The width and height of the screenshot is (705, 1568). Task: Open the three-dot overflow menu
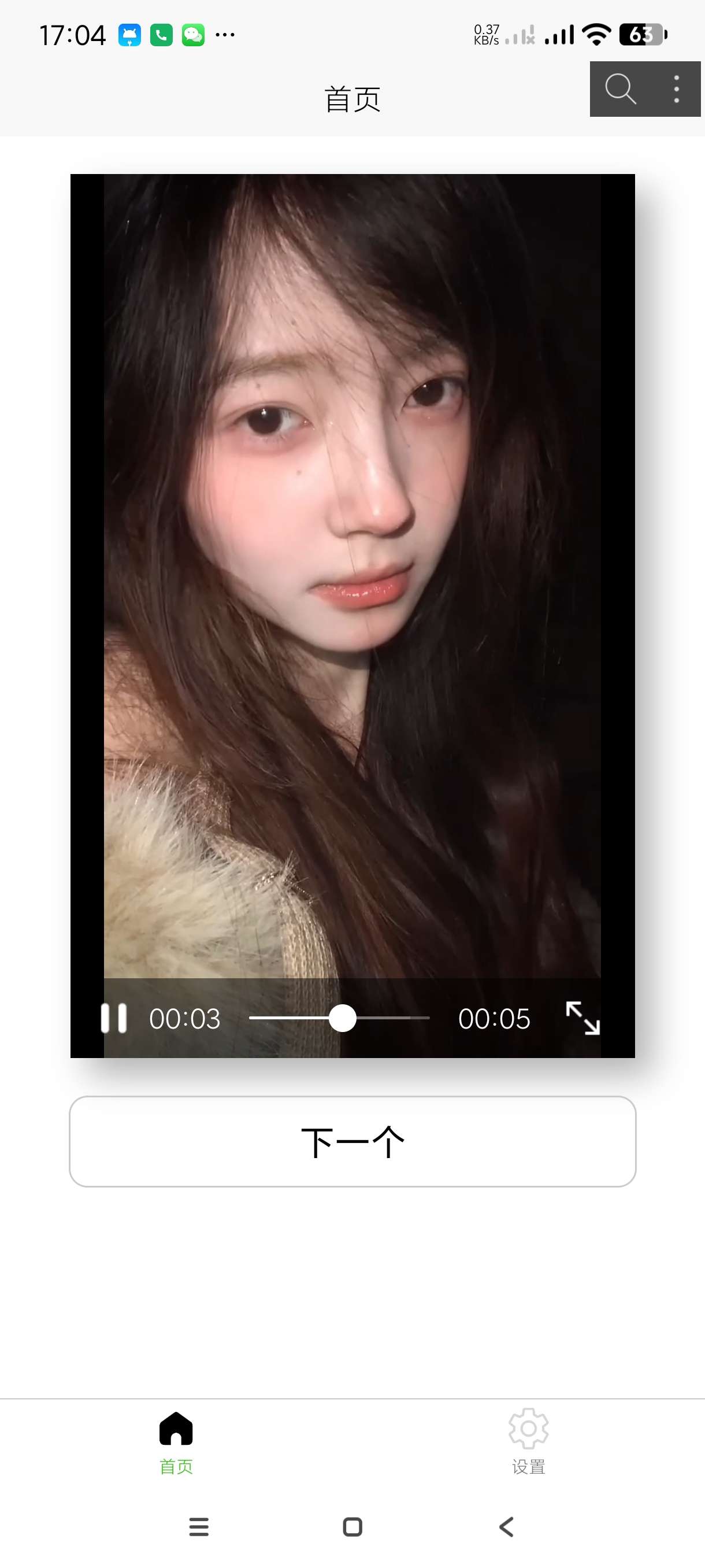677,90
